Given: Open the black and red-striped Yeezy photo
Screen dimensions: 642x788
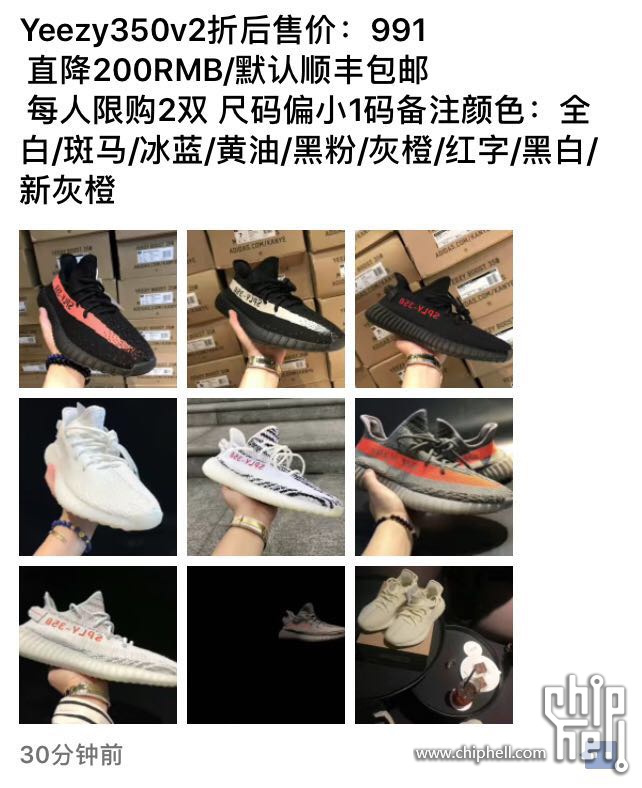Looking at the screenshot, I should 98,309.
